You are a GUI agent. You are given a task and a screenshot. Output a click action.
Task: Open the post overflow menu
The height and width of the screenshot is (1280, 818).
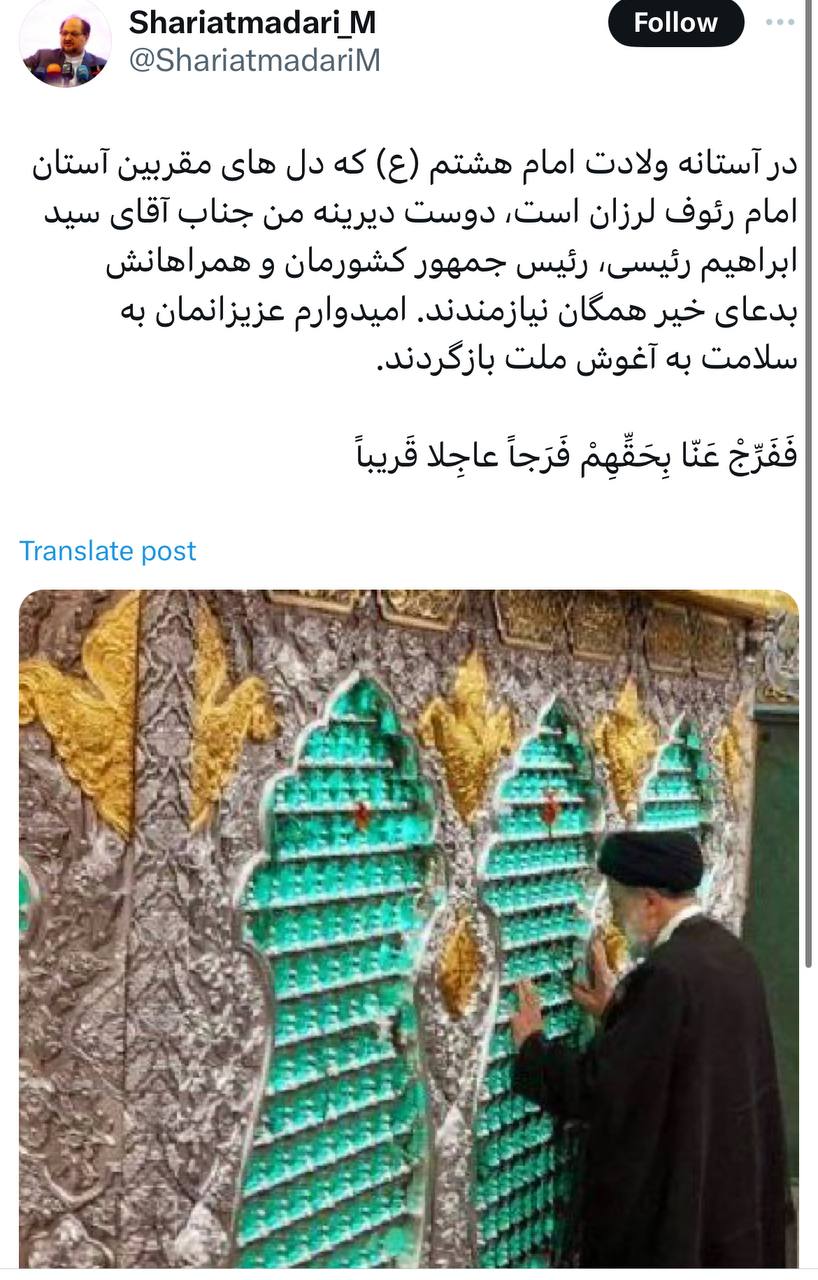(x=780, y=23)
